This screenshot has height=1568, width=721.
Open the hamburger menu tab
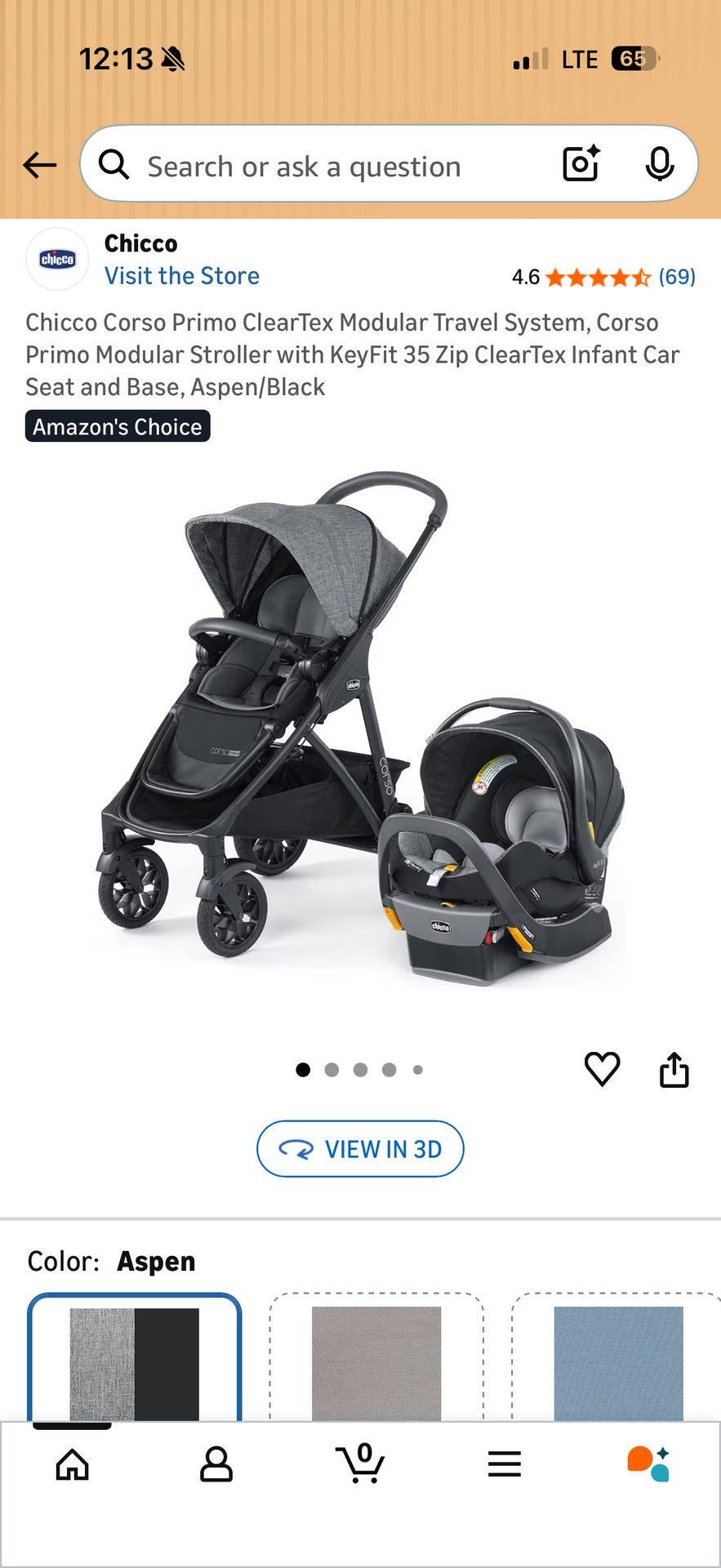pos(504,1464)
